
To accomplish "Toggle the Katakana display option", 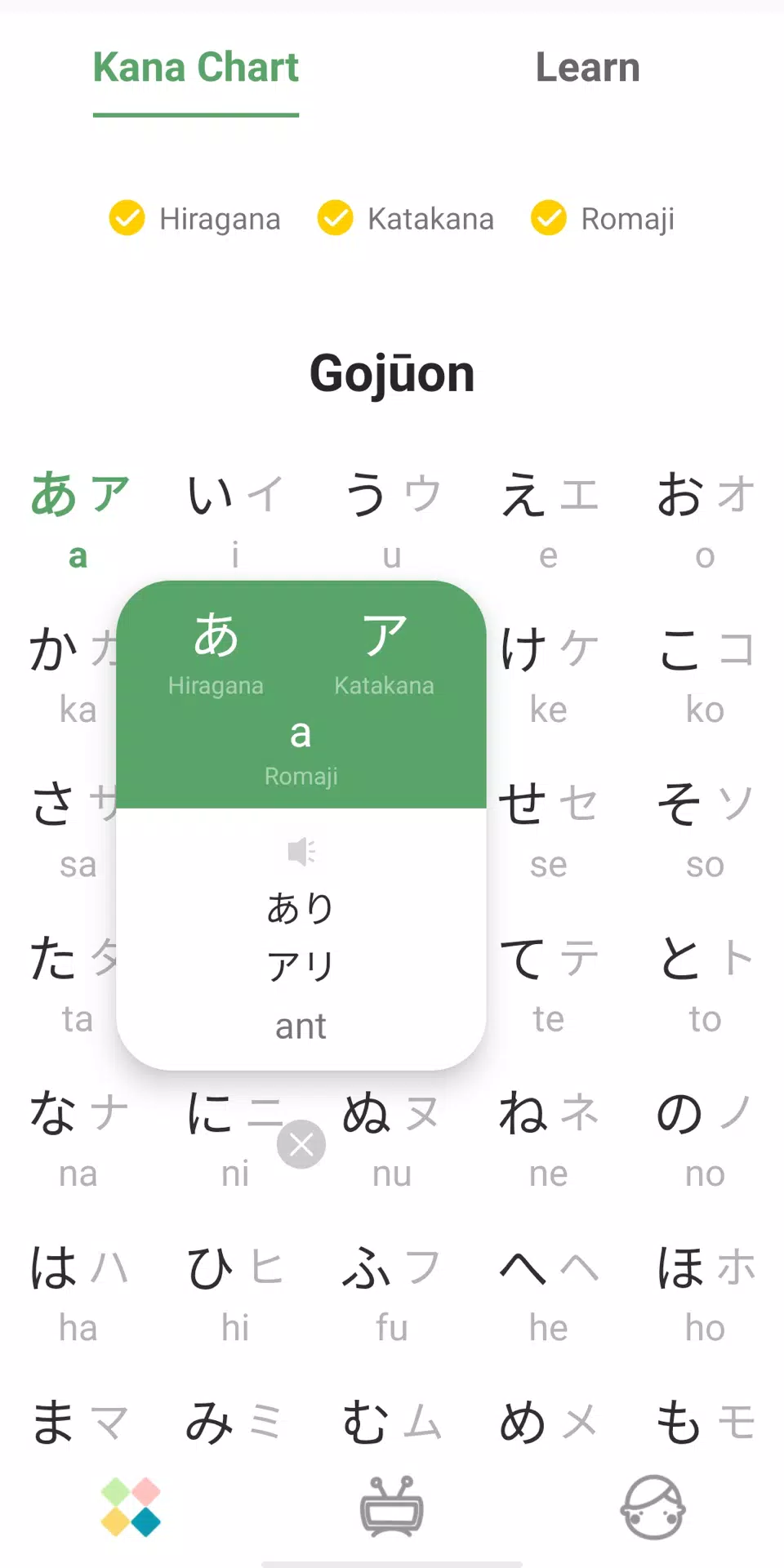I will pos(430,218).
